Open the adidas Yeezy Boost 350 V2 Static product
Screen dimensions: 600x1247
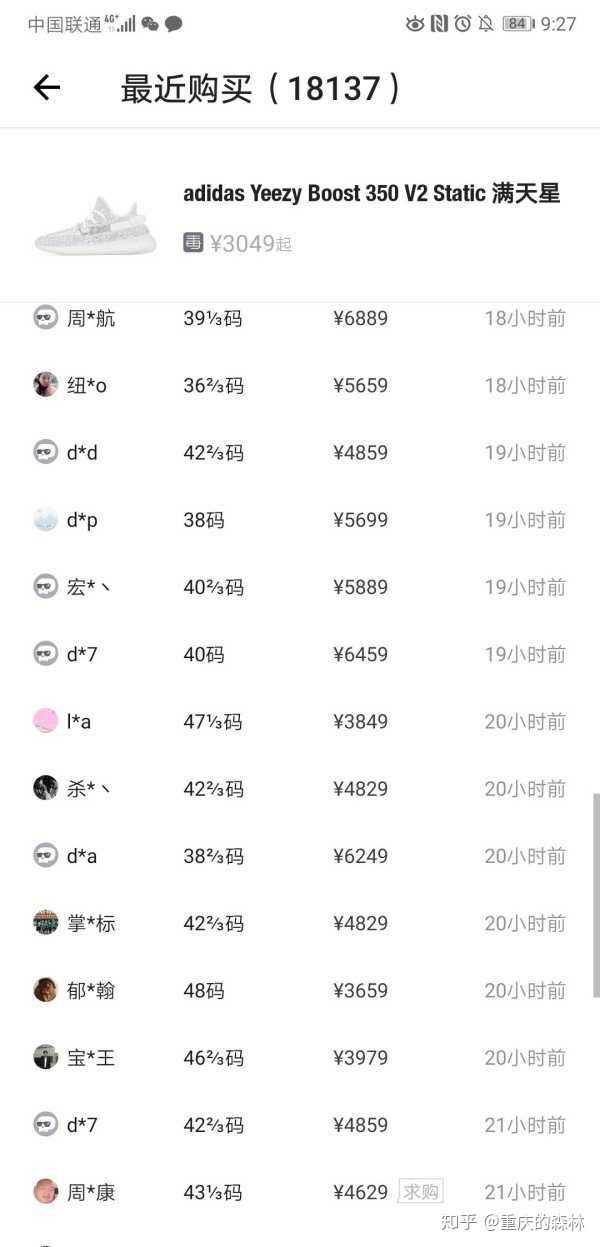point(370,194)
